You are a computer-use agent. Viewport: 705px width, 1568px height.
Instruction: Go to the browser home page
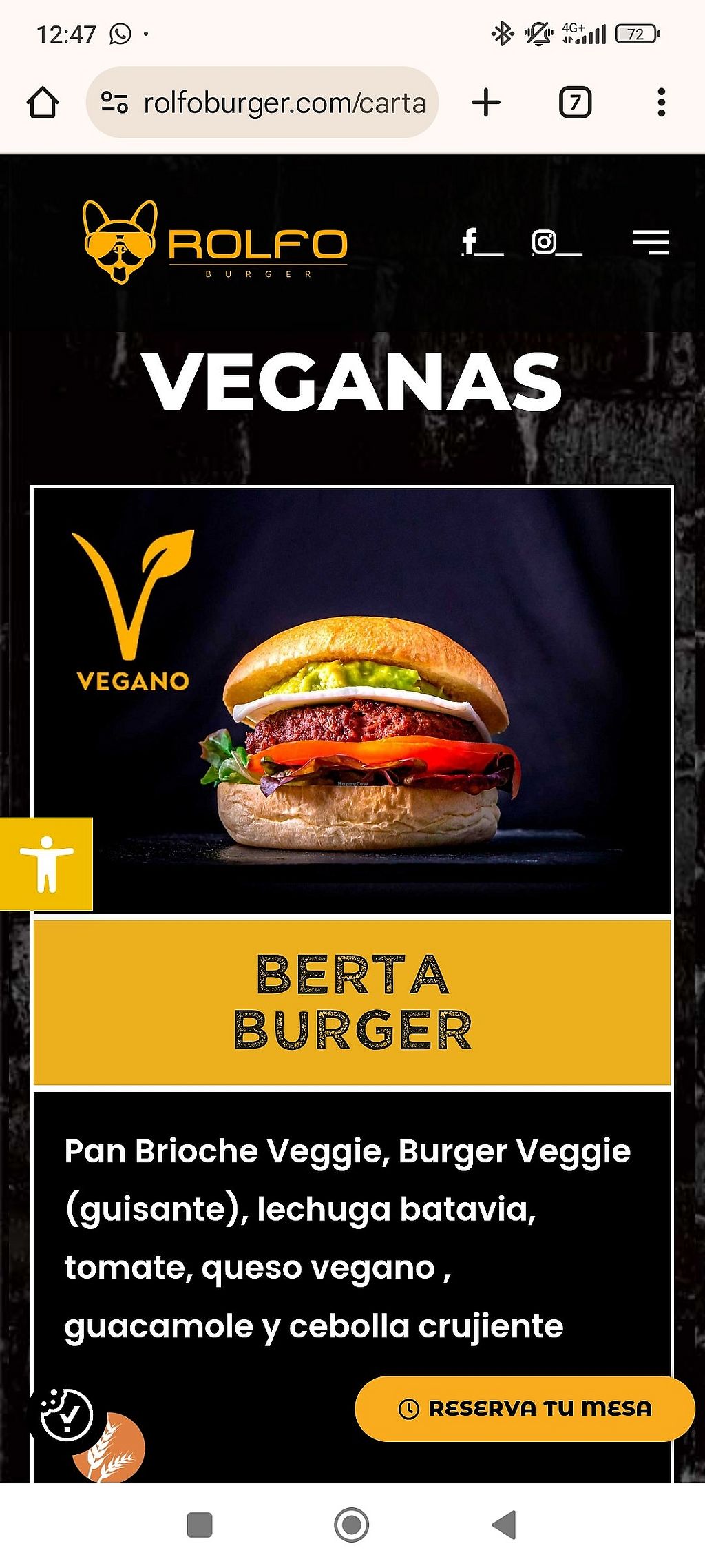coord(43,103)
